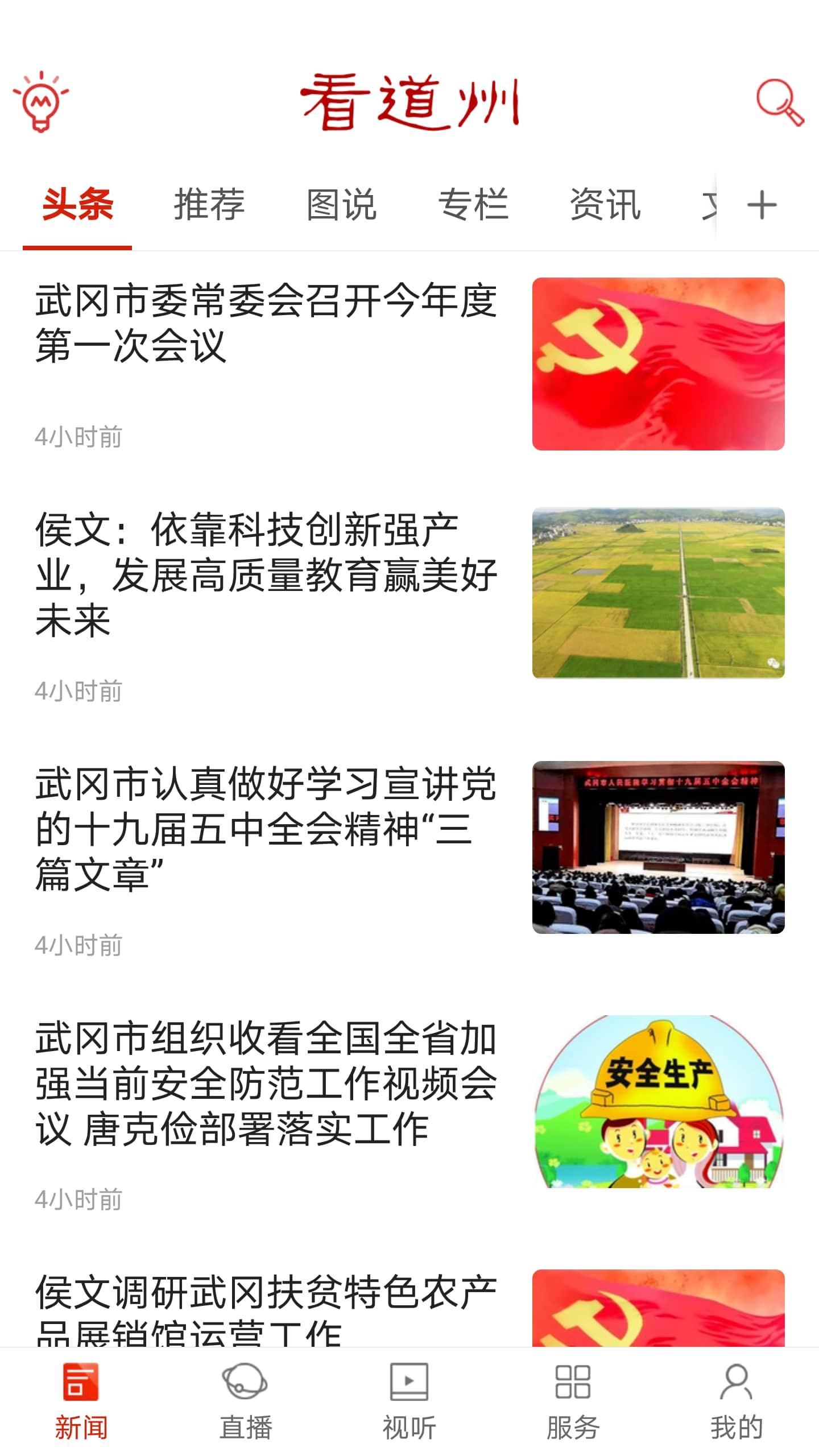
Task: Open the 资讯 channel
Action: [x=606, y=206]
